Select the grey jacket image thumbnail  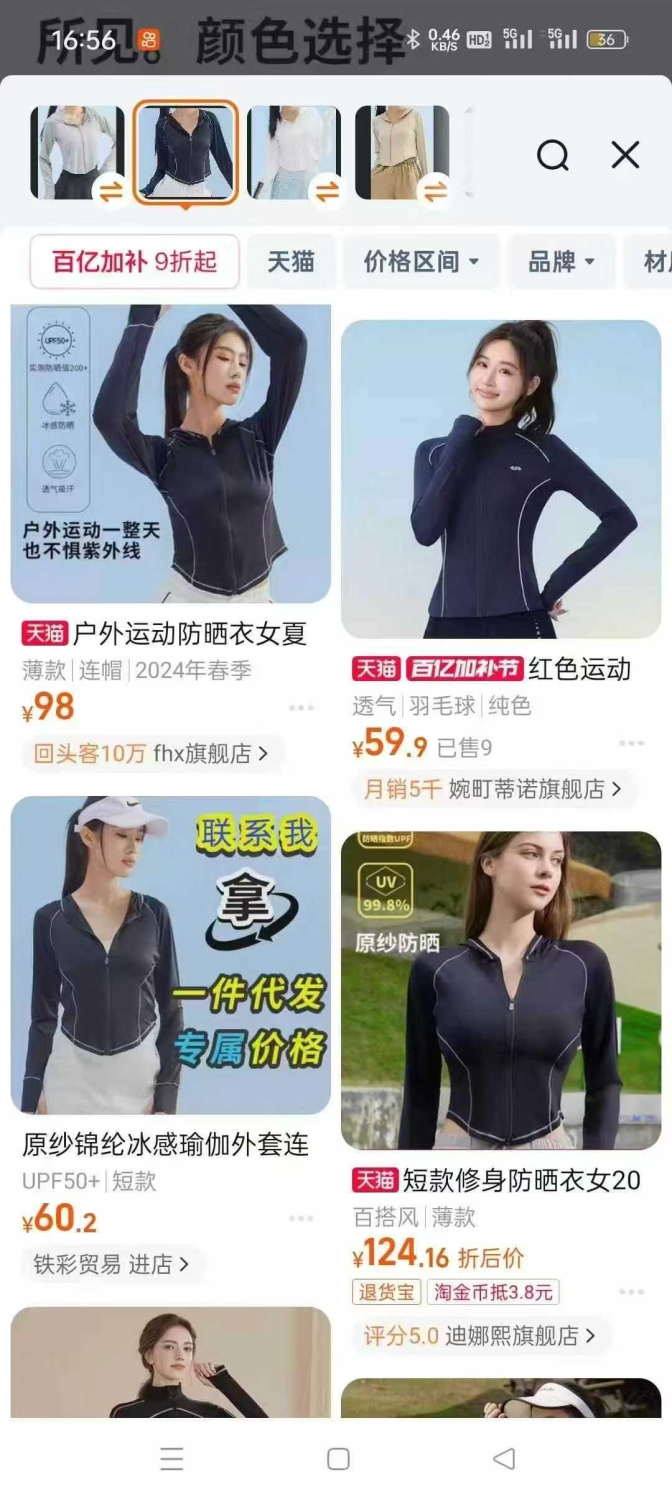click(78, 153)
